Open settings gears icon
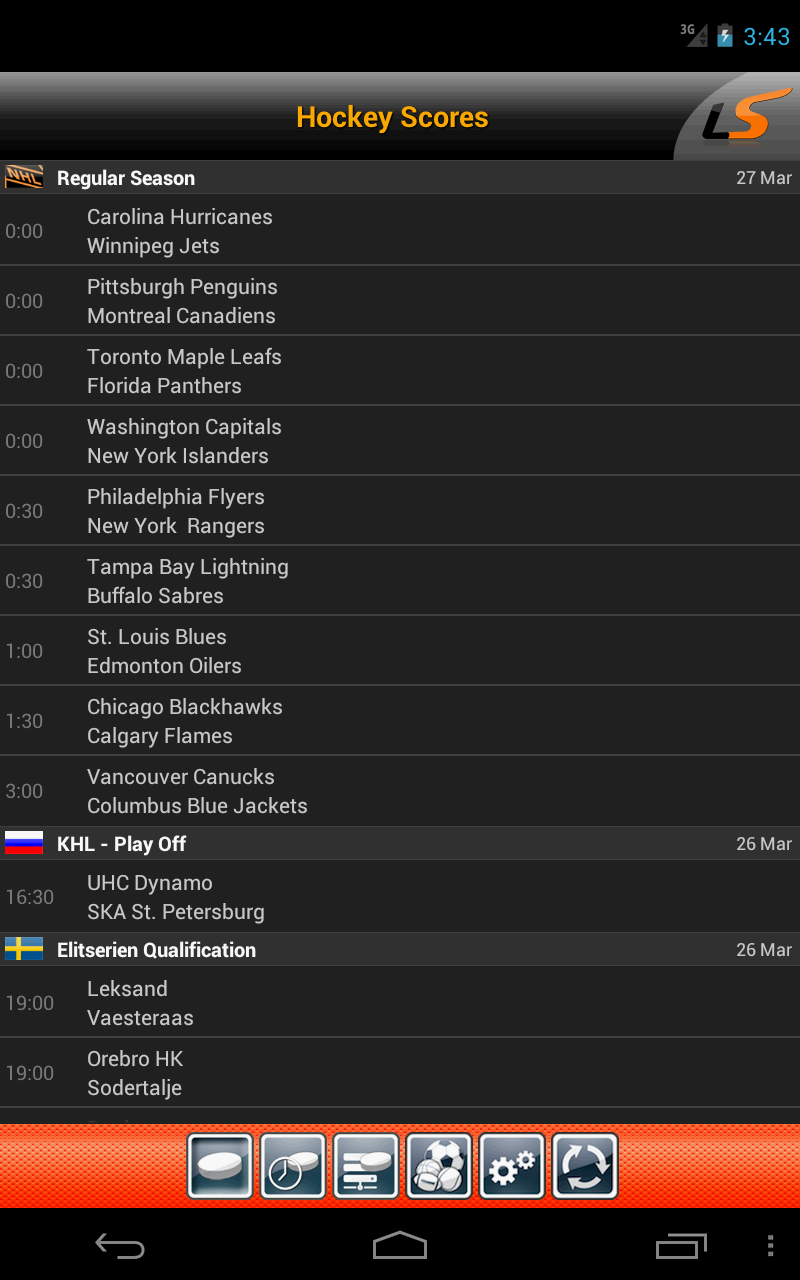800x1280 pixels. [512, 1166]
